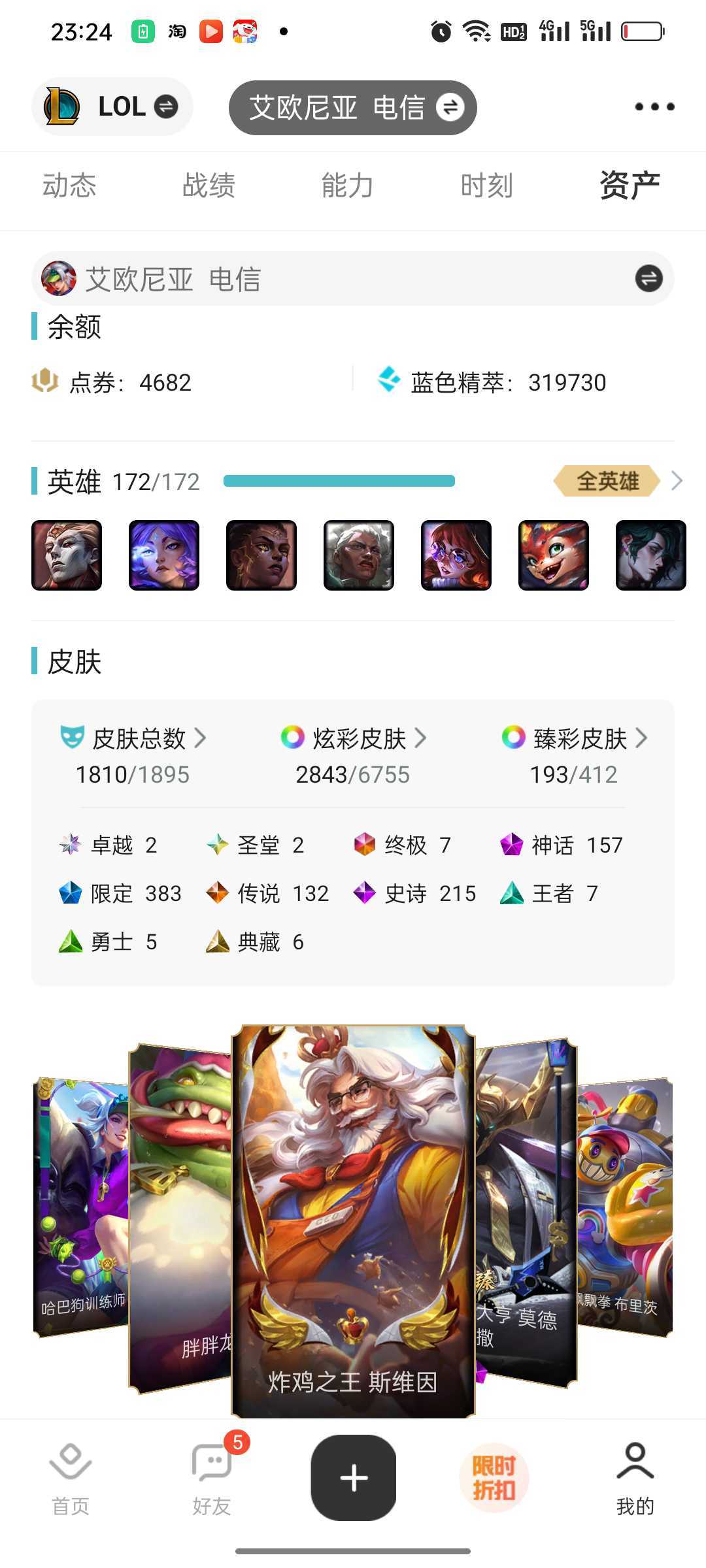This screenshot has height=1568, width=706.
Task: Click the 限定 limited skin gem icon
Action: (x=72, y=893)
